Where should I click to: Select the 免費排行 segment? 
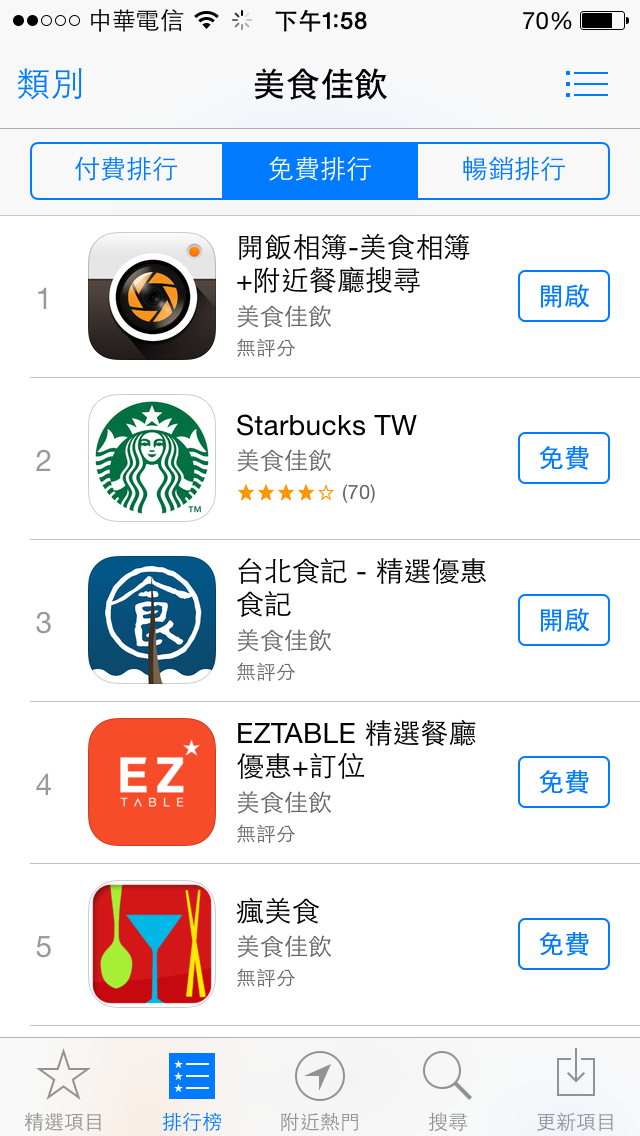pos(320,171)
